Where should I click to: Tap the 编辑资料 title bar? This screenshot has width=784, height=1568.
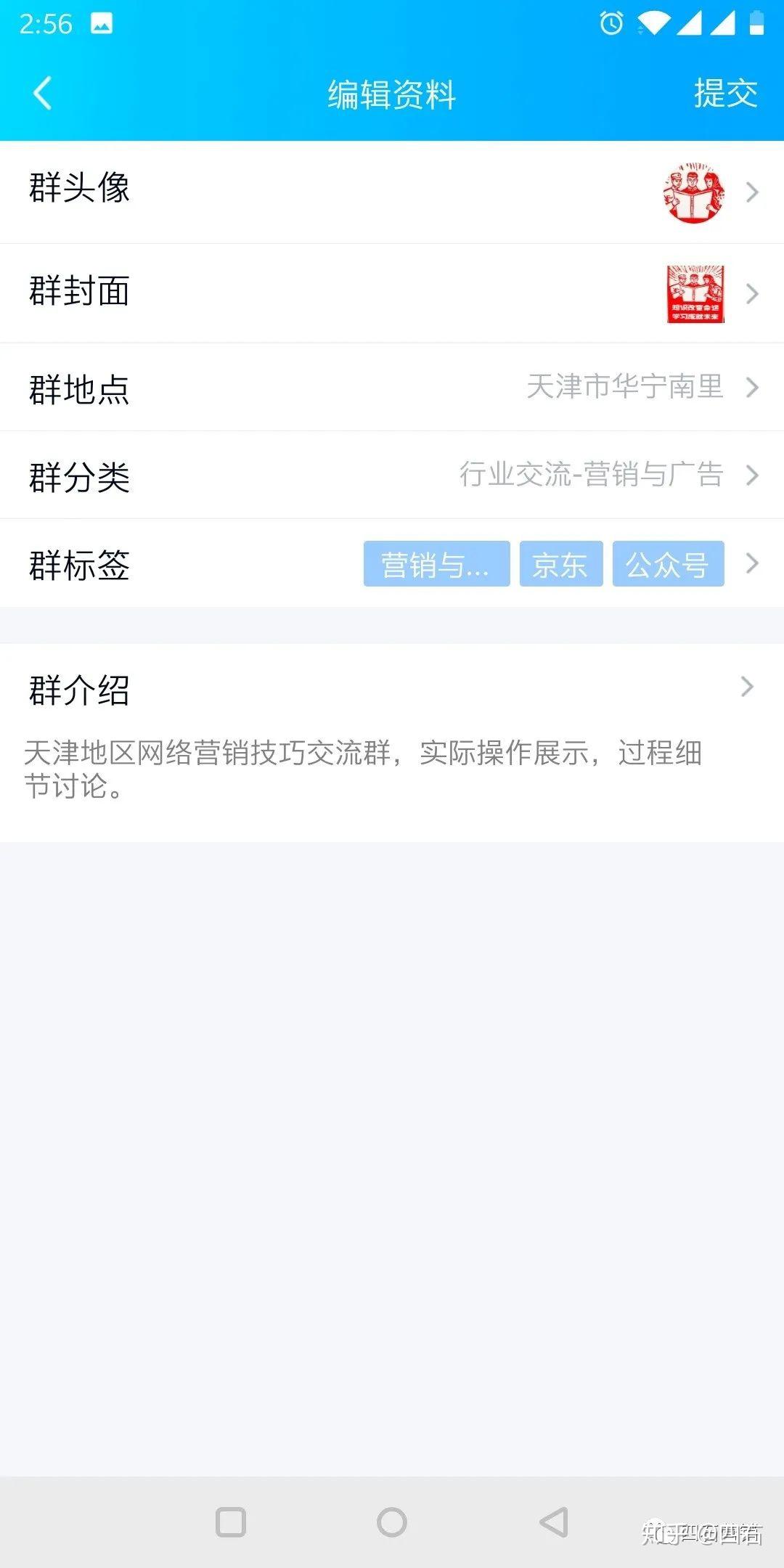[392, 94]
